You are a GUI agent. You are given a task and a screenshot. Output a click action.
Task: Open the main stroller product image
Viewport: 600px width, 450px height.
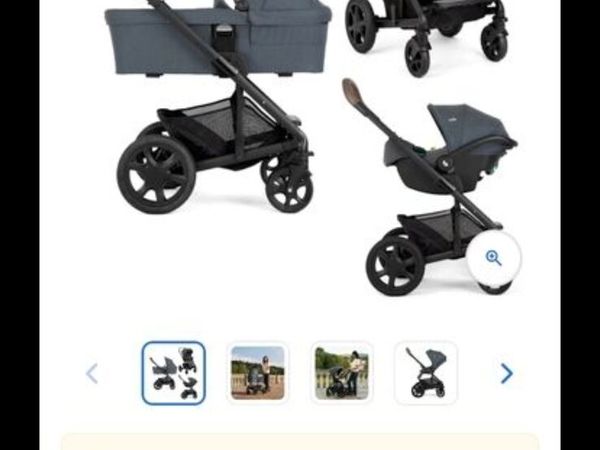click(300, 150)
